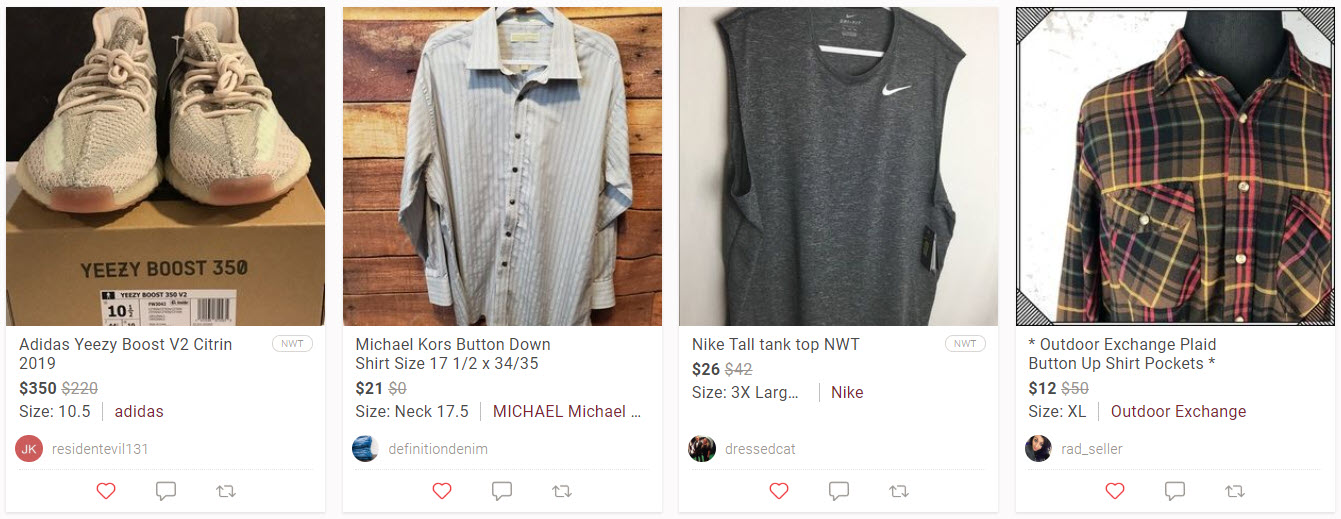Like the Michael Kors shirt listing

[442, 491]
